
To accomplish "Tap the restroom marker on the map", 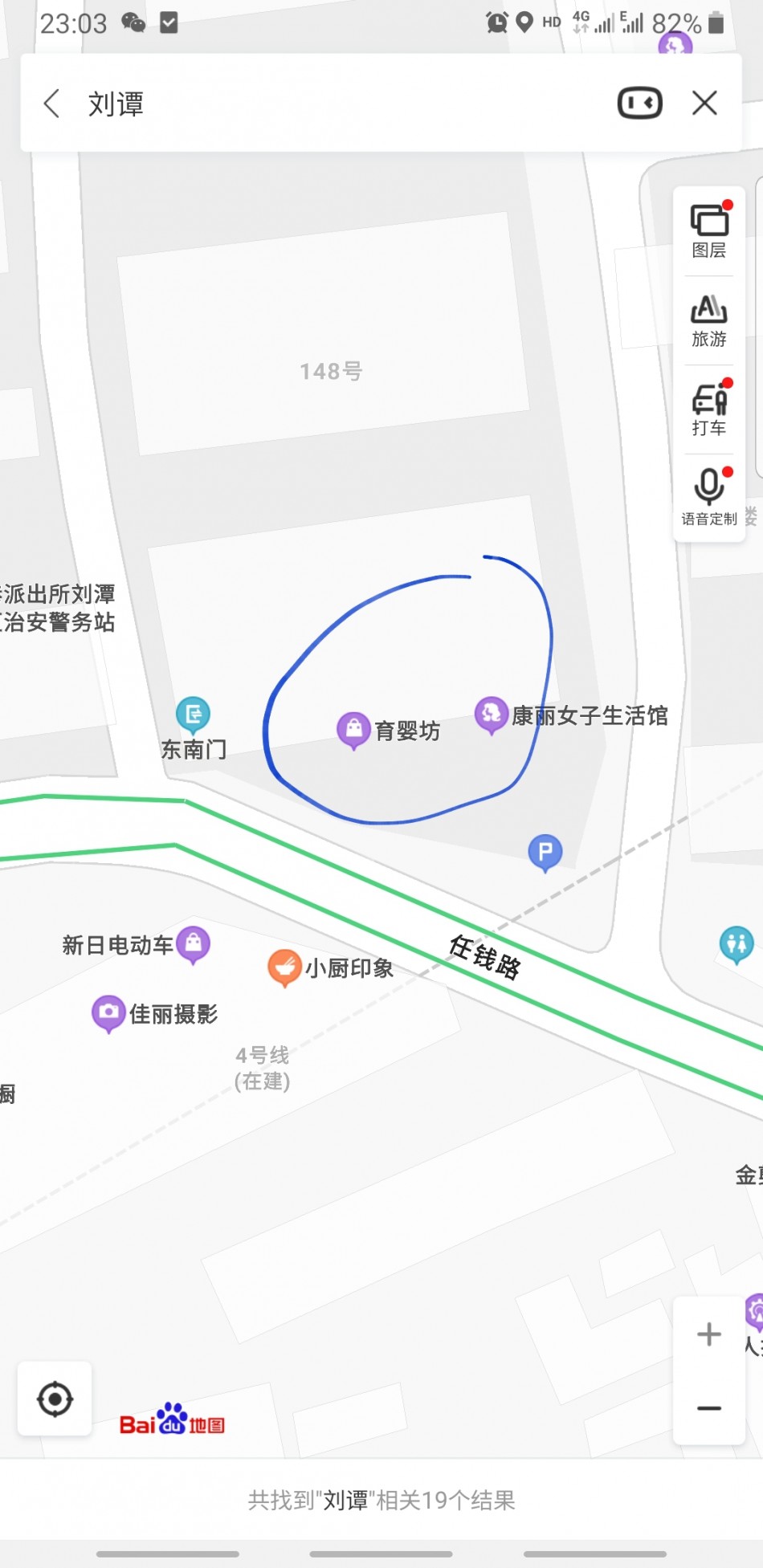I will 736,944.
